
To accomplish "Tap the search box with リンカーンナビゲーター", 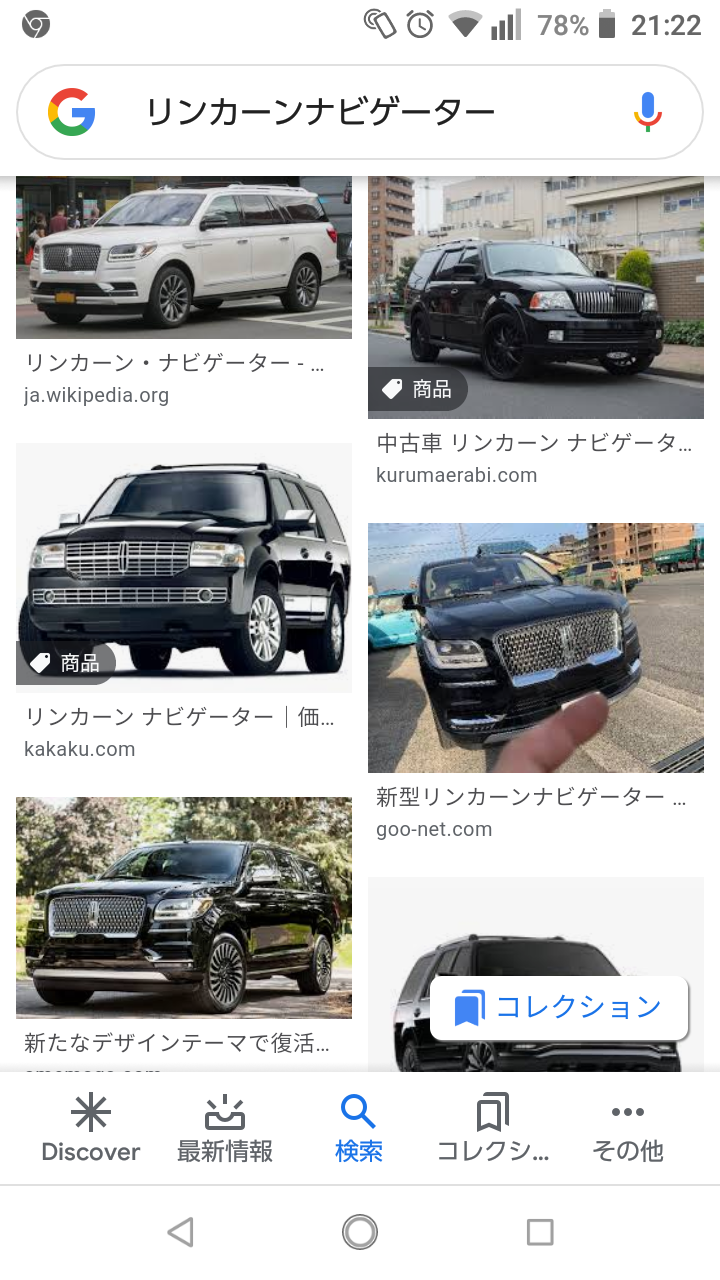I will (x=360, y=112).
